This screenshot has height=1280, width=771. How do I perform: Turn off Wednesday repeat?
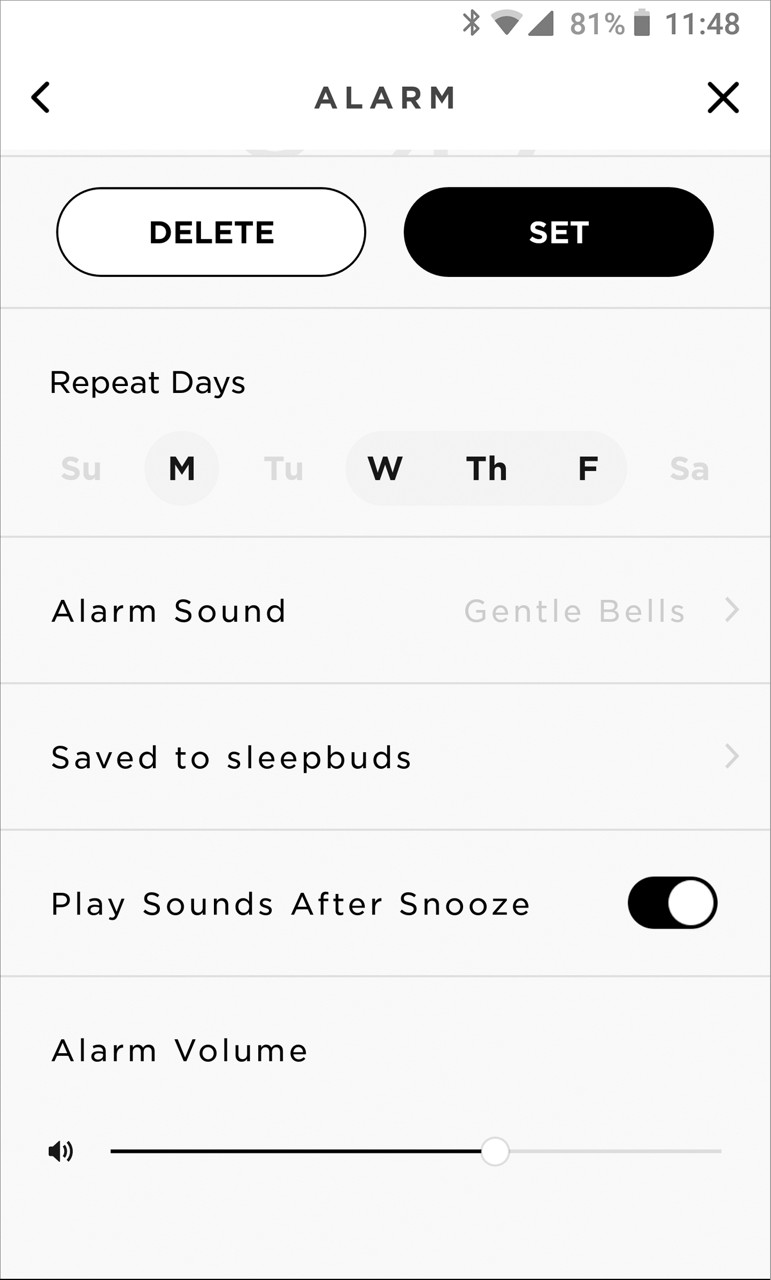coord(385,469)
